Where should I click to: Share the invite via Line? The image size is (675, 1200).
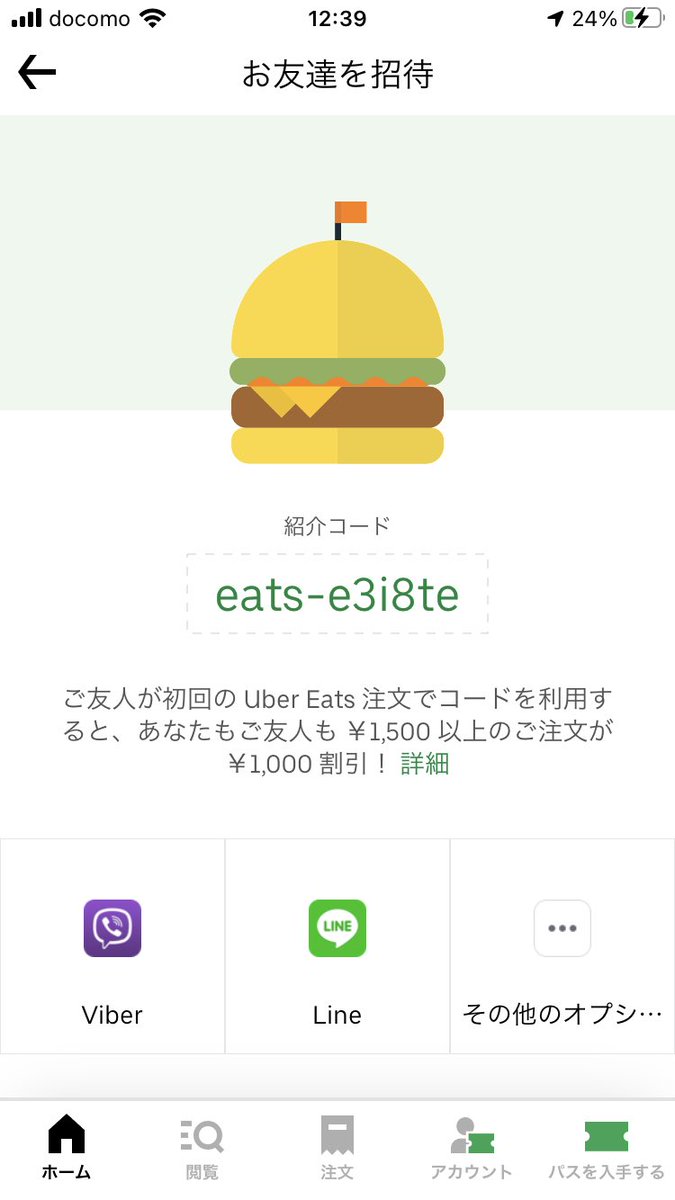[x=337, y=946]
